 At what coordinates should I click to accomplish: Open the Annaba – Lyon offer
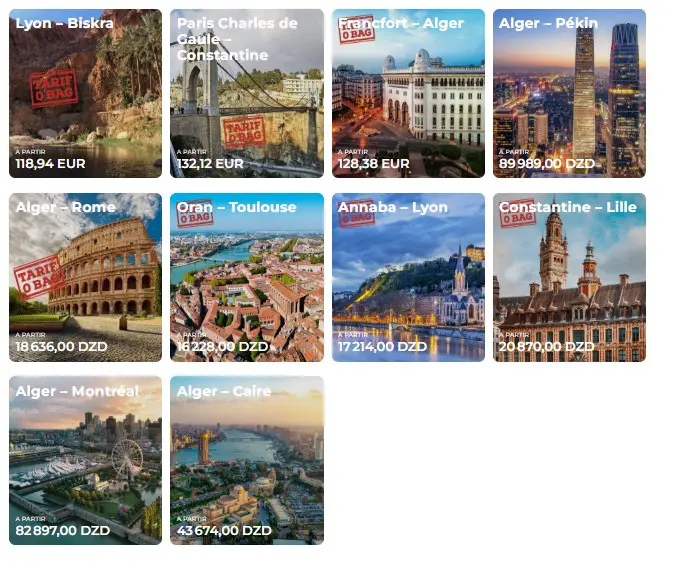pyautogui.click(x=408, y=278)
